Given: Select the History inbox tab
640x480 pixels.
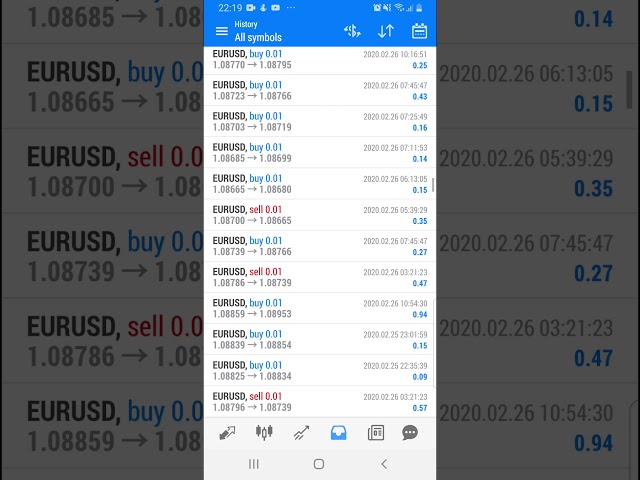Looking at the screenshot, I should (x=338, y=433).
